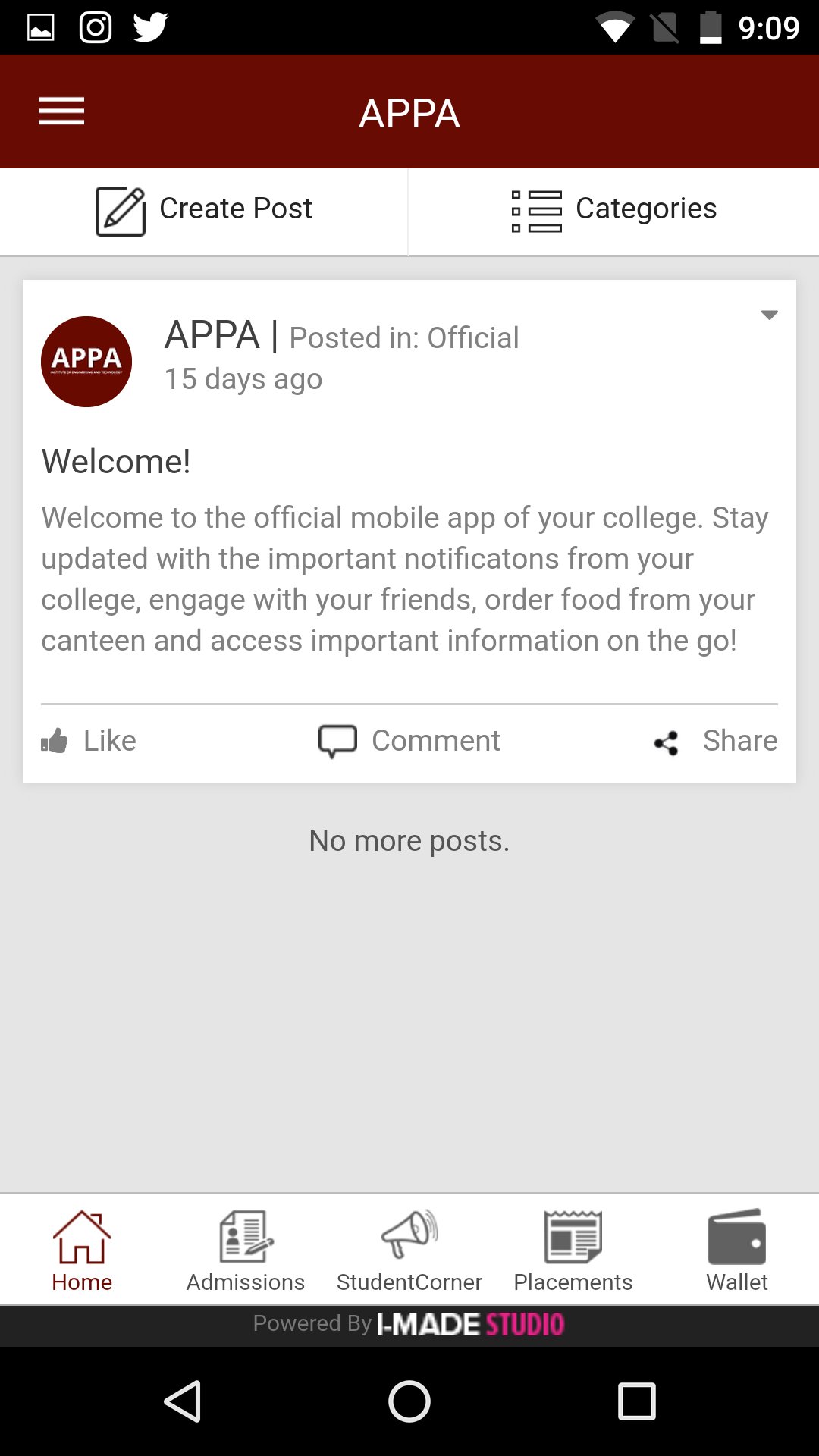The image size is (819, 1456).
Task: Comment on the Welcome post
Action: click(409, 741)
